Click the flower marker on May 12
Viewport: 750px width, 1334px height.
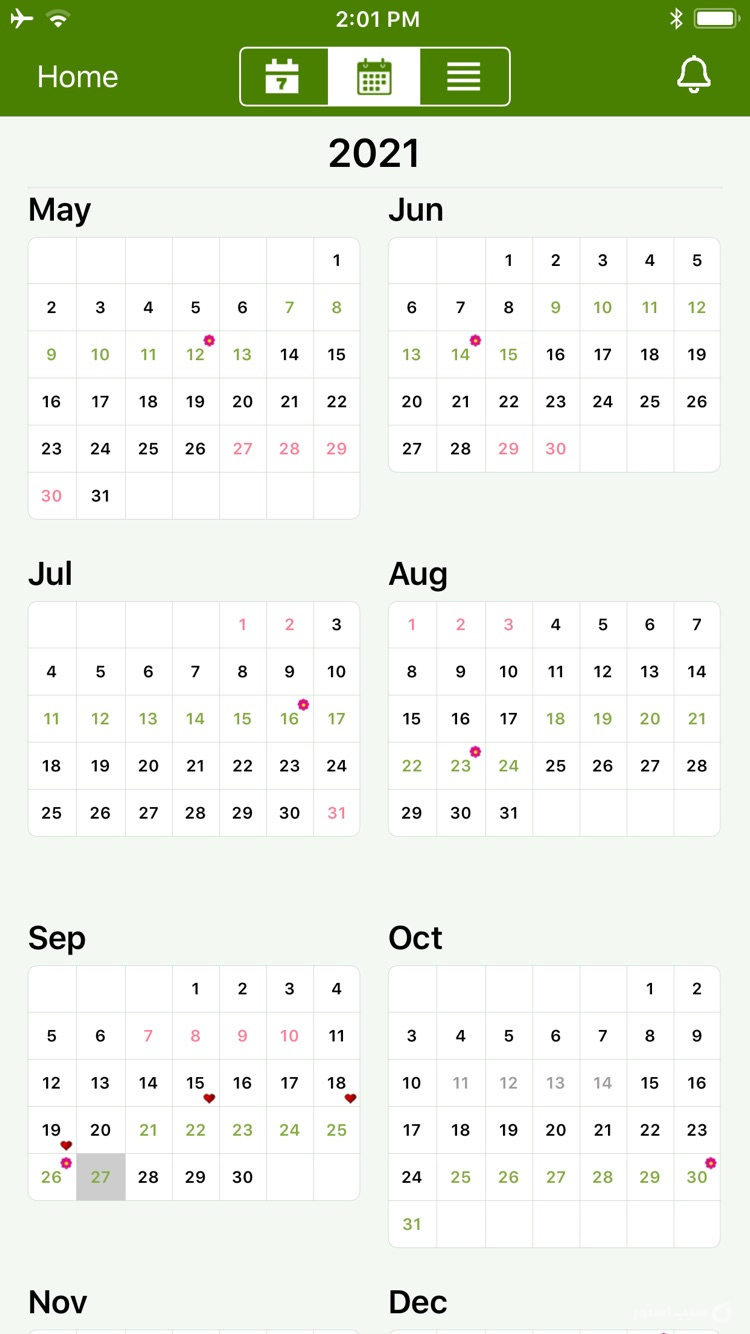[209, 341]
